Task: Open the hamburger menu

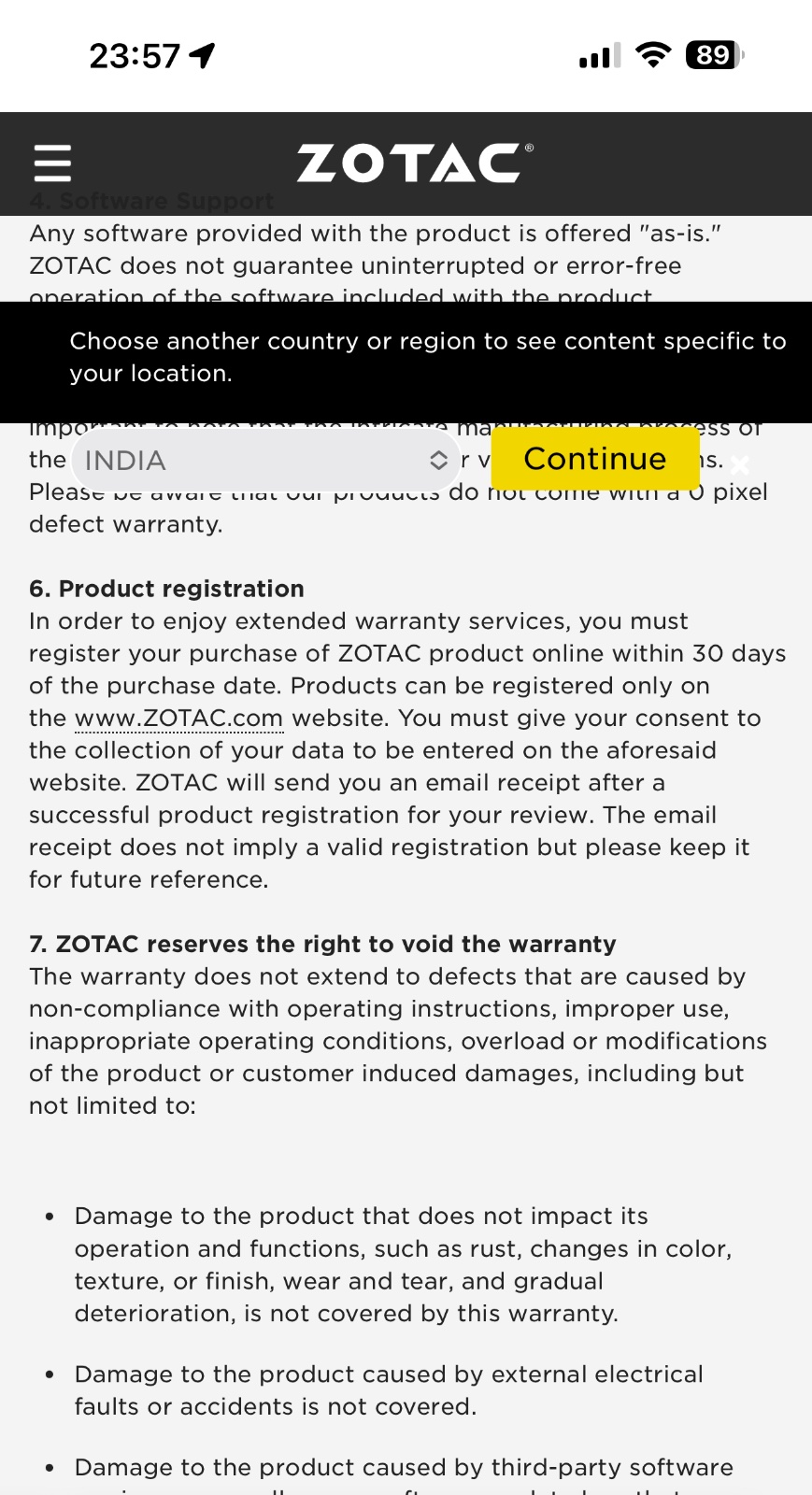Action: tap(52, 164)
